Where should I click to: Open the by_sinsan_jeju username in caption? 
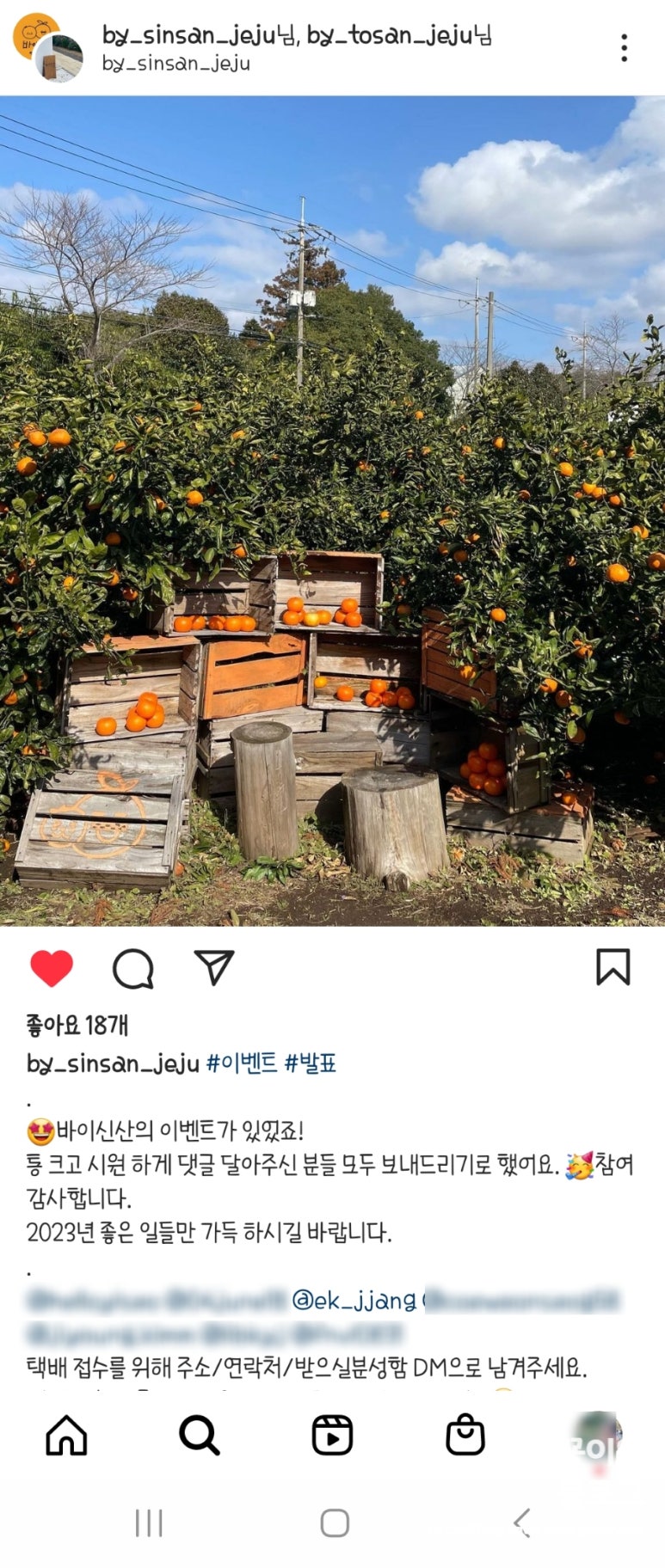coord(113,1064)
